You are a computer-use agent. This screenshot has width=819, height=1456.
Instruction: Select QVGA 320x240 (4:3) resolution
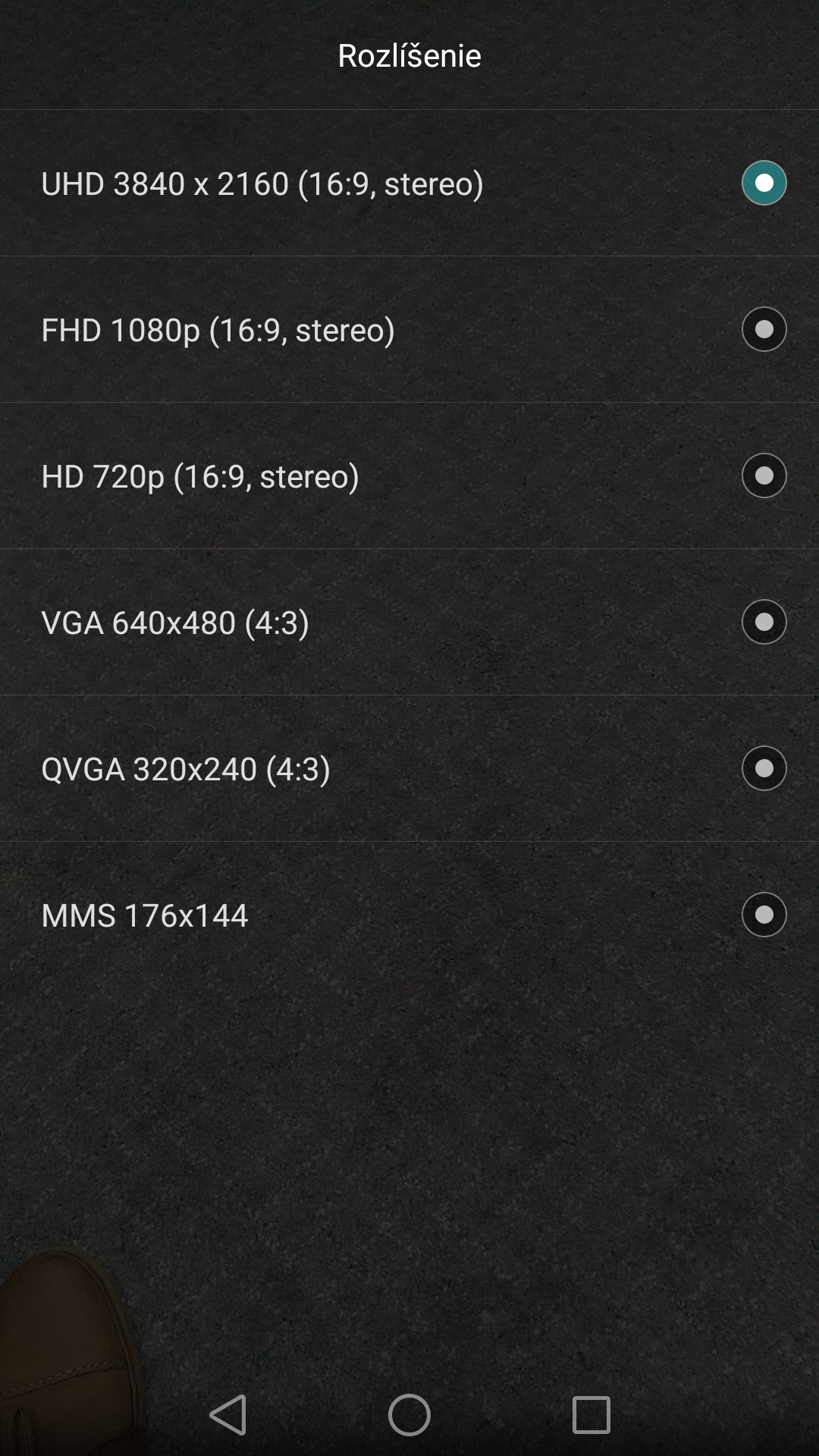(x=409, y=768)
